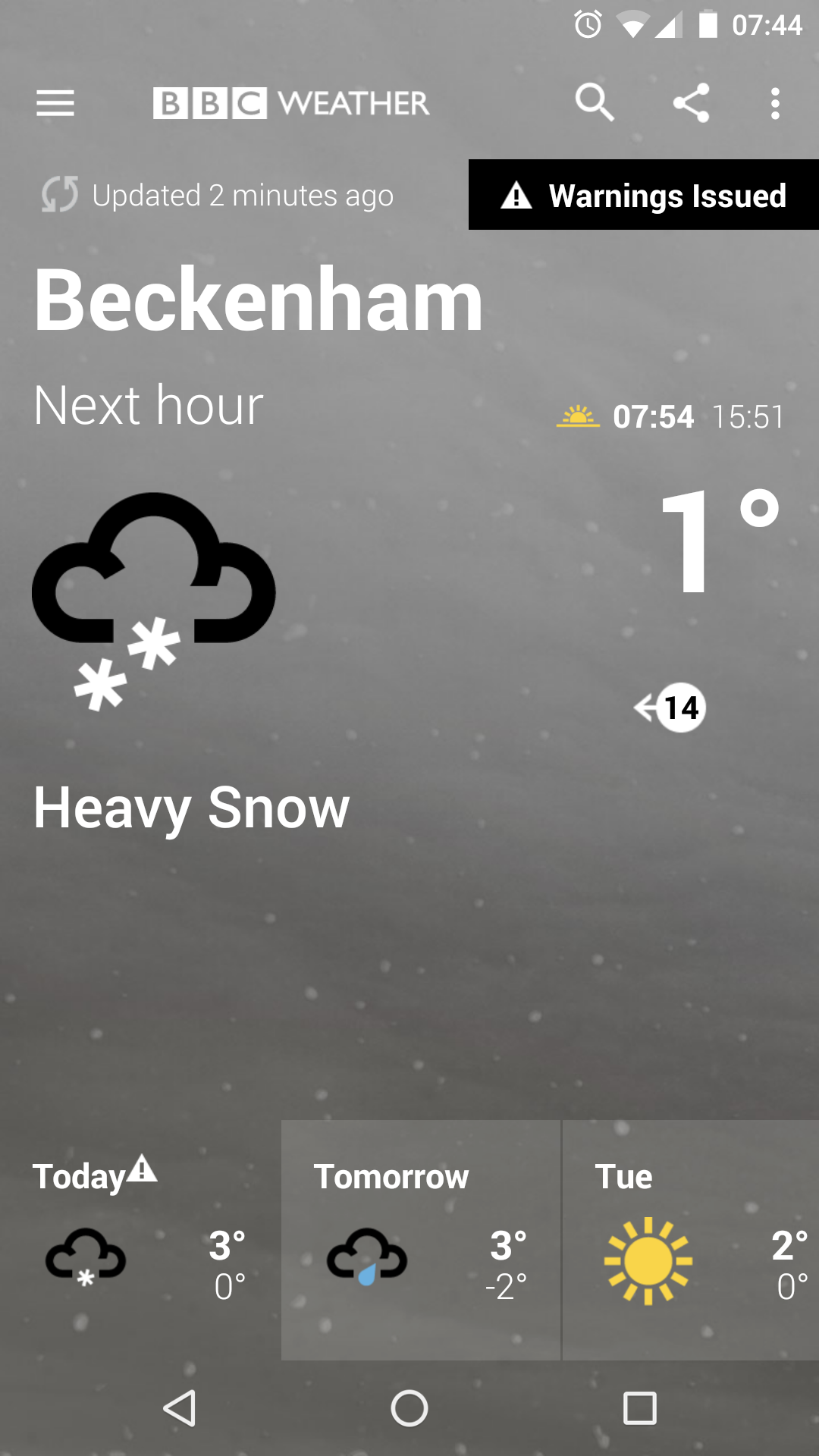Screen dimensions: 819x1456
Task: Search for a location
Action: 595,102
